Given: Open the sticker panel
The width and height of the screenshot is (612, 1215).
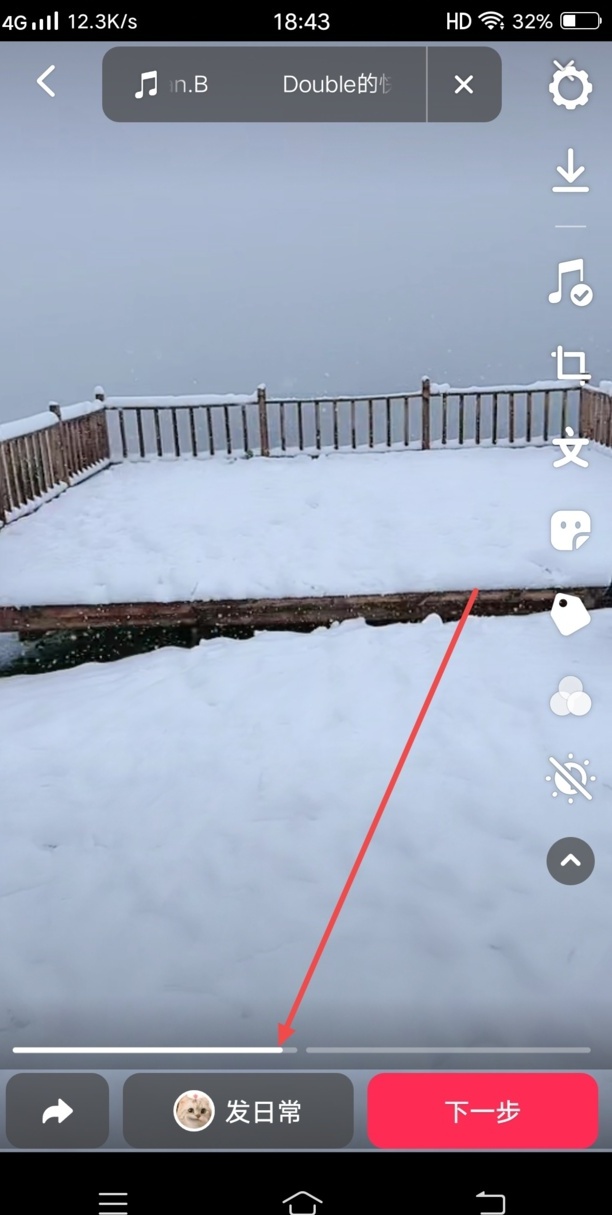Looking at the screenshot, I should tap(570, 531).
